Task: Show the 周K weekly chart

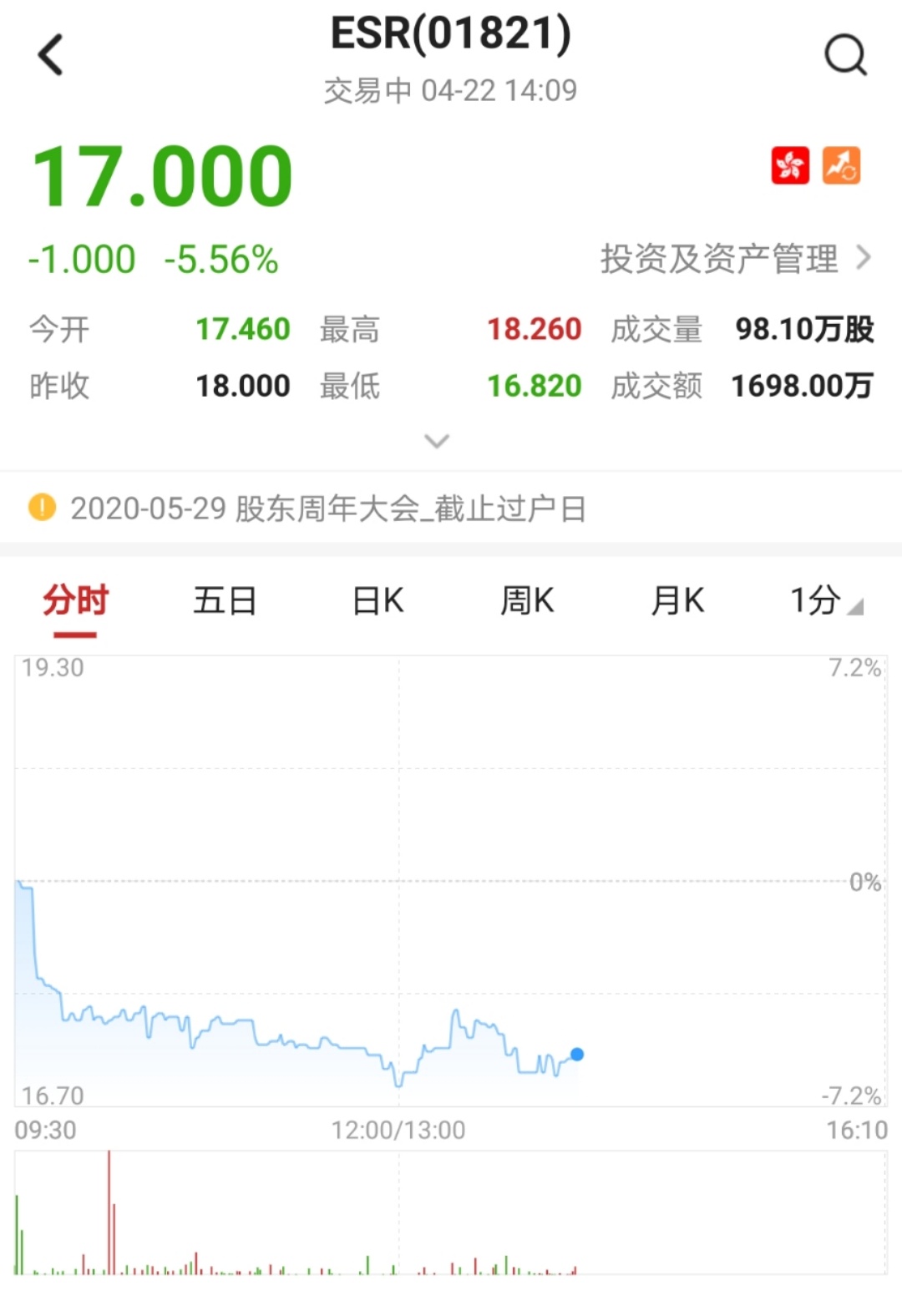Action: pyautogui.click(x=527, y=601)
